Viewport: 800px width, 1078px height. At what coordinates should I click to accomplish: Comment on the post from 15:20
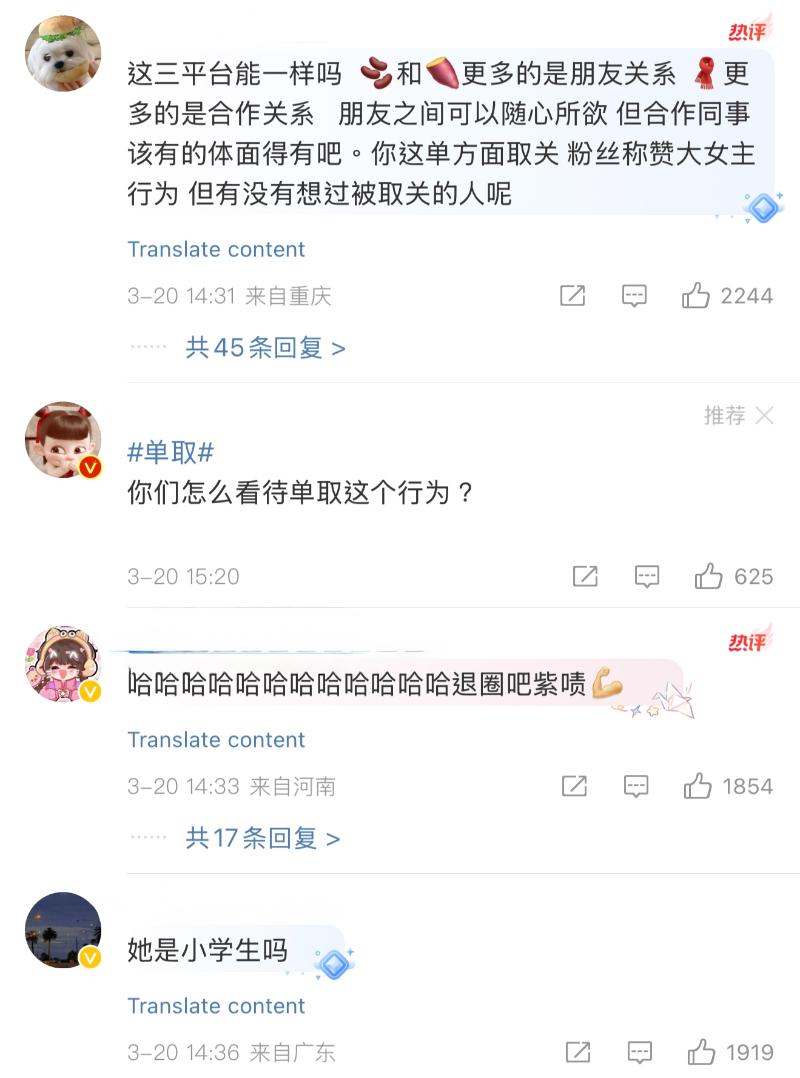point(647,576)
